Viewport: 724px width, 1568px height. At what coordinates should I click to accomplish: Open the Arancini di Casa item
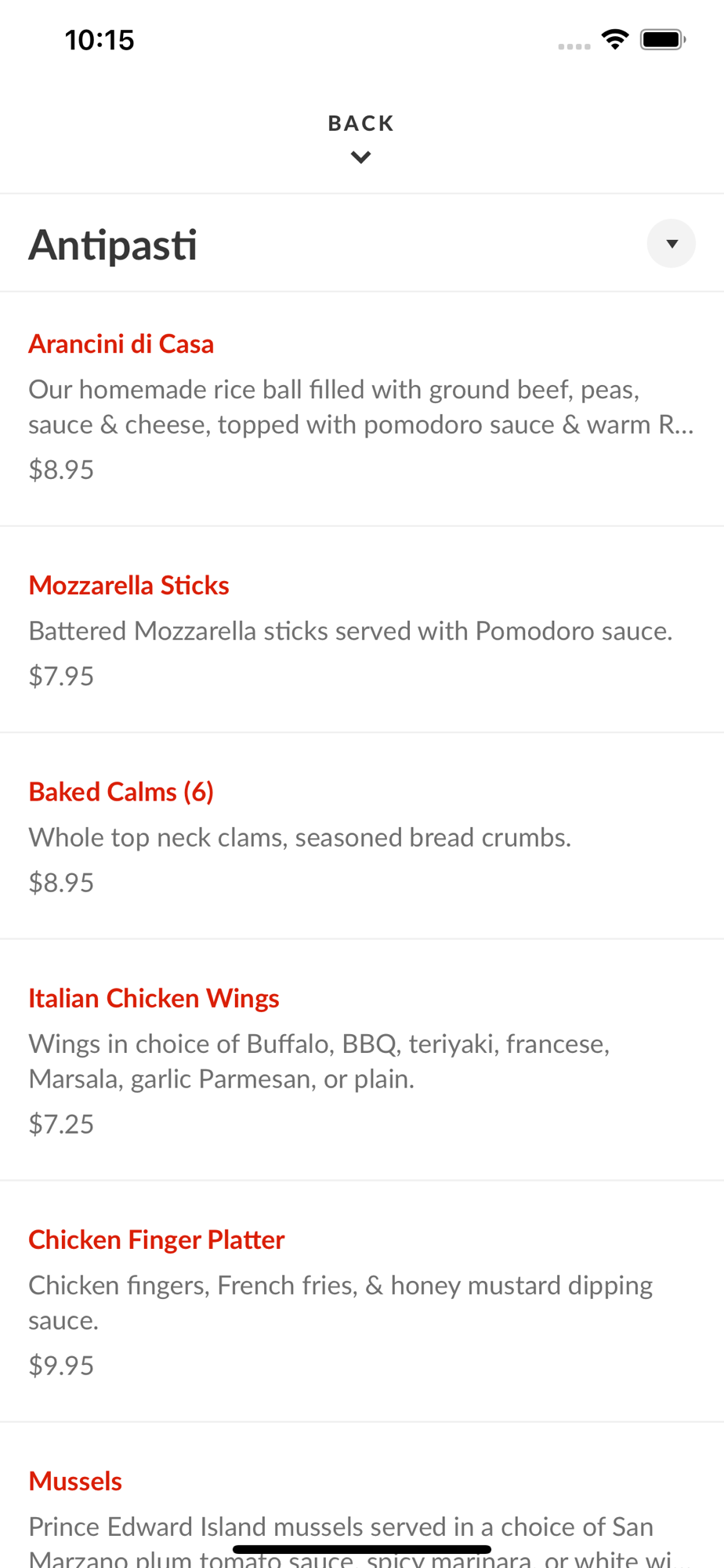[x=362, y=408]
